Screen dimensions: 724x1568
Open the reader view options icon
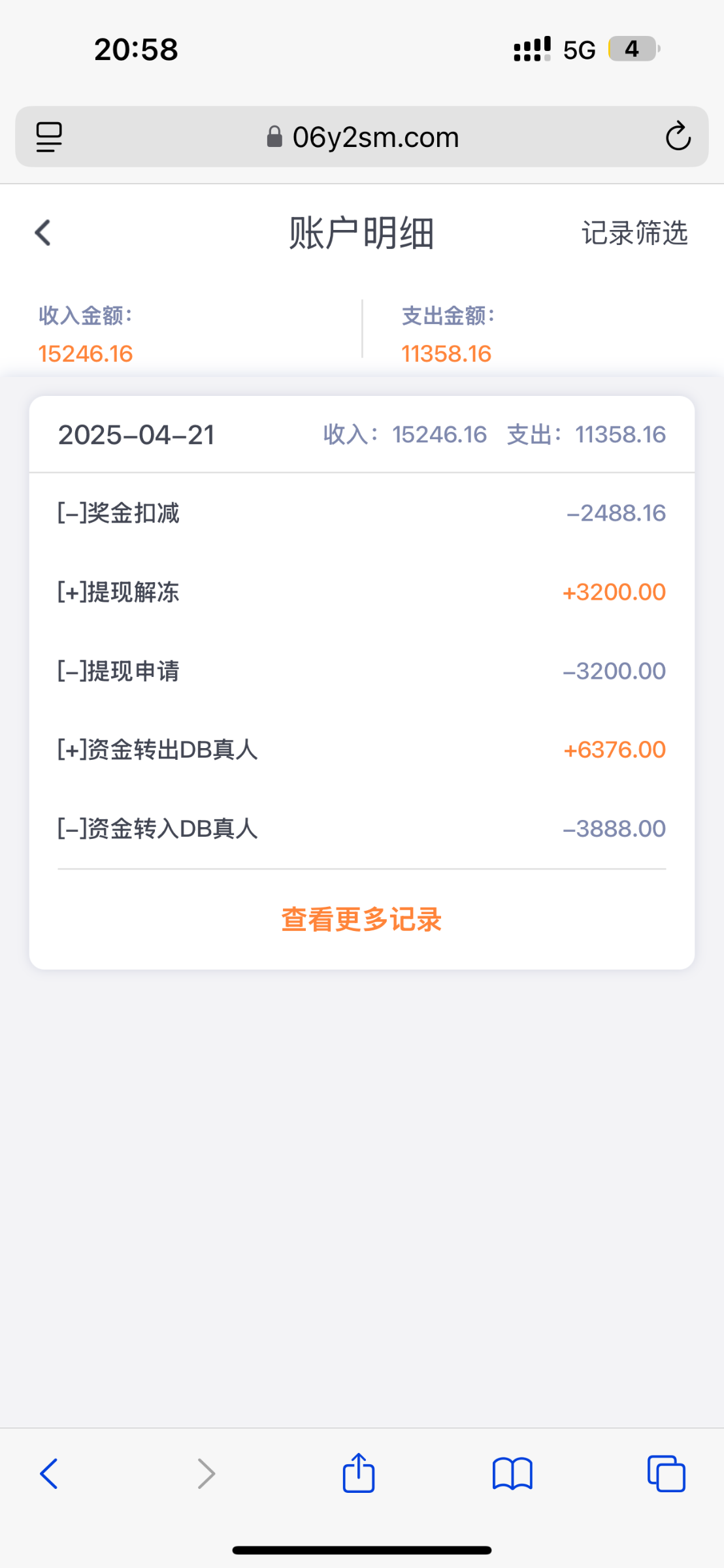pos(48,137)
